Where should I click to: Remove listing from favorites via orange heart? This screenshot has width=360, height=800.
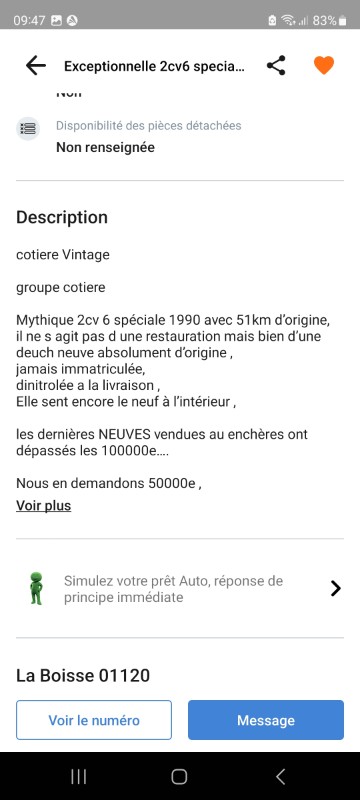point(324,66)
